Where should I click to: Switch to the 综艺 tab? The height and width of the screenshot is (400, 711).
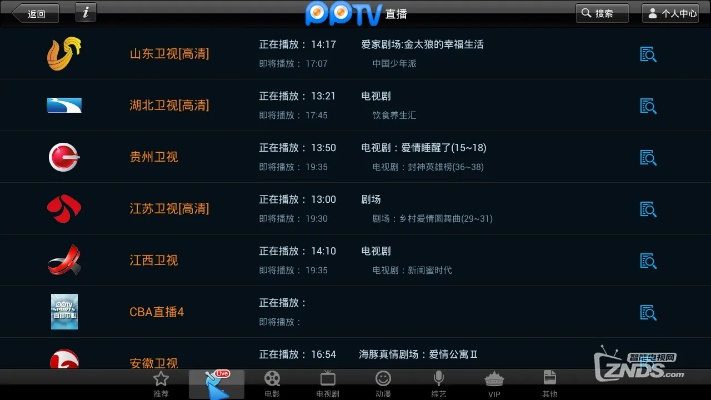tap(438, 384)
